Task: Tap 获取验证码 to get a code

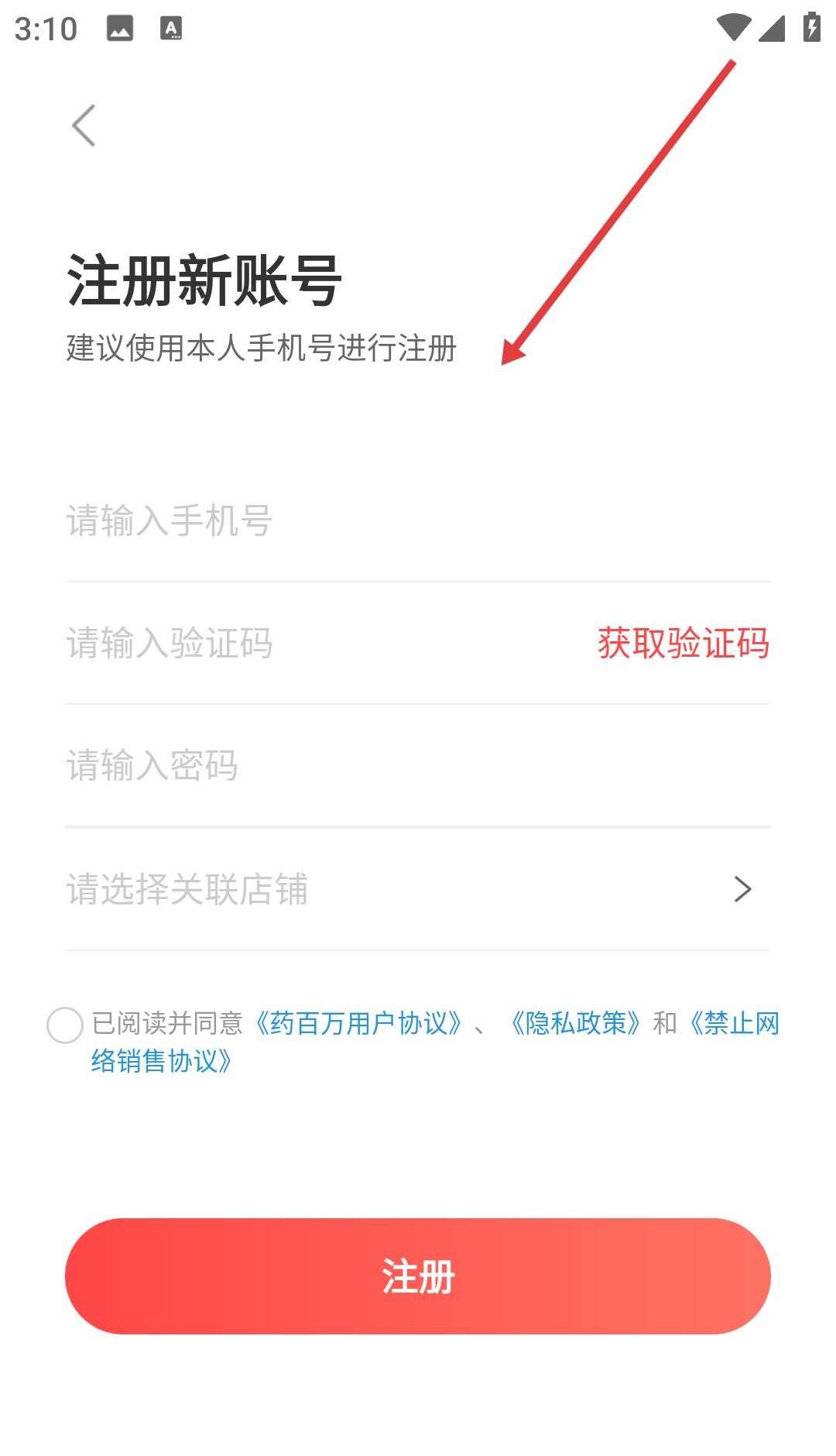Action: click(683, 643)
